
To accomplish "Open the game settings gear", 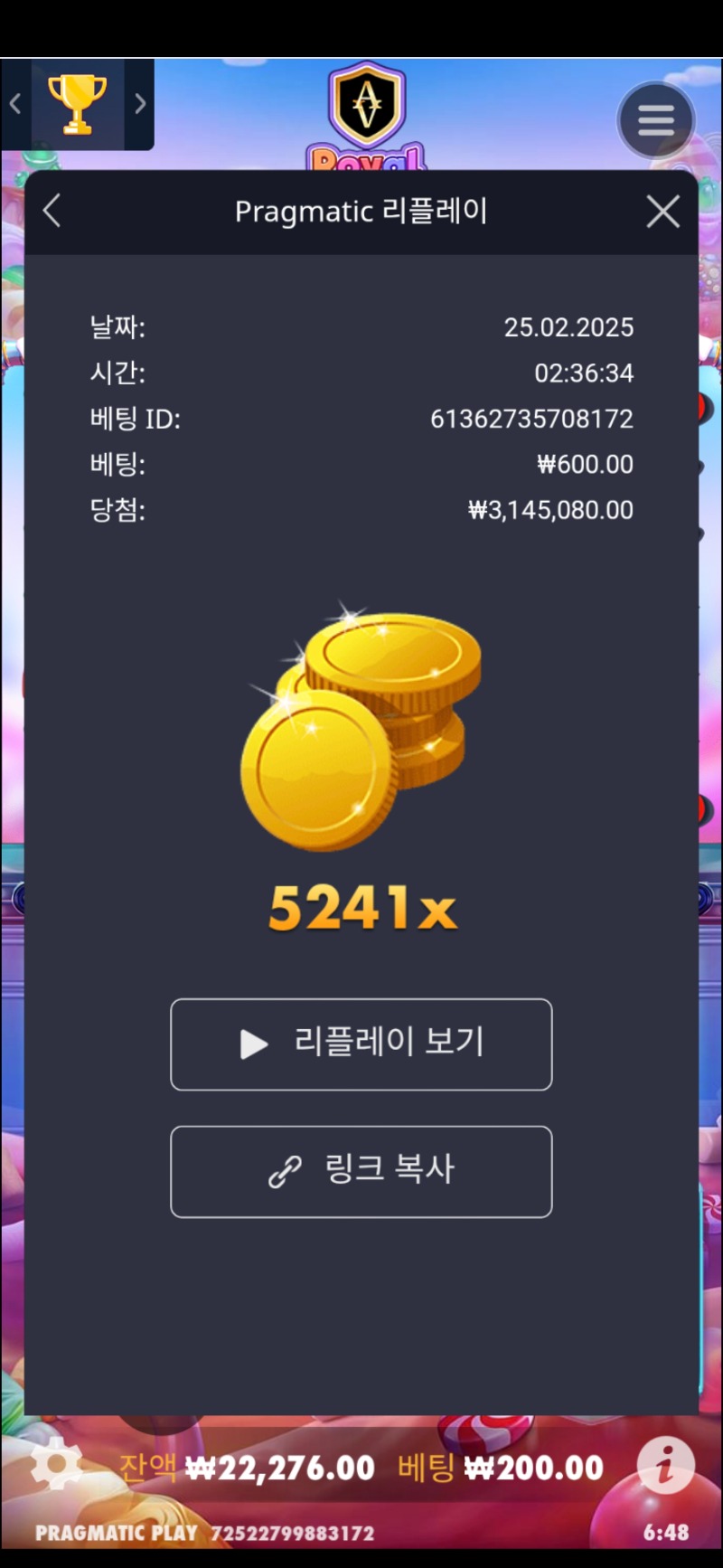I will 56,1464.
